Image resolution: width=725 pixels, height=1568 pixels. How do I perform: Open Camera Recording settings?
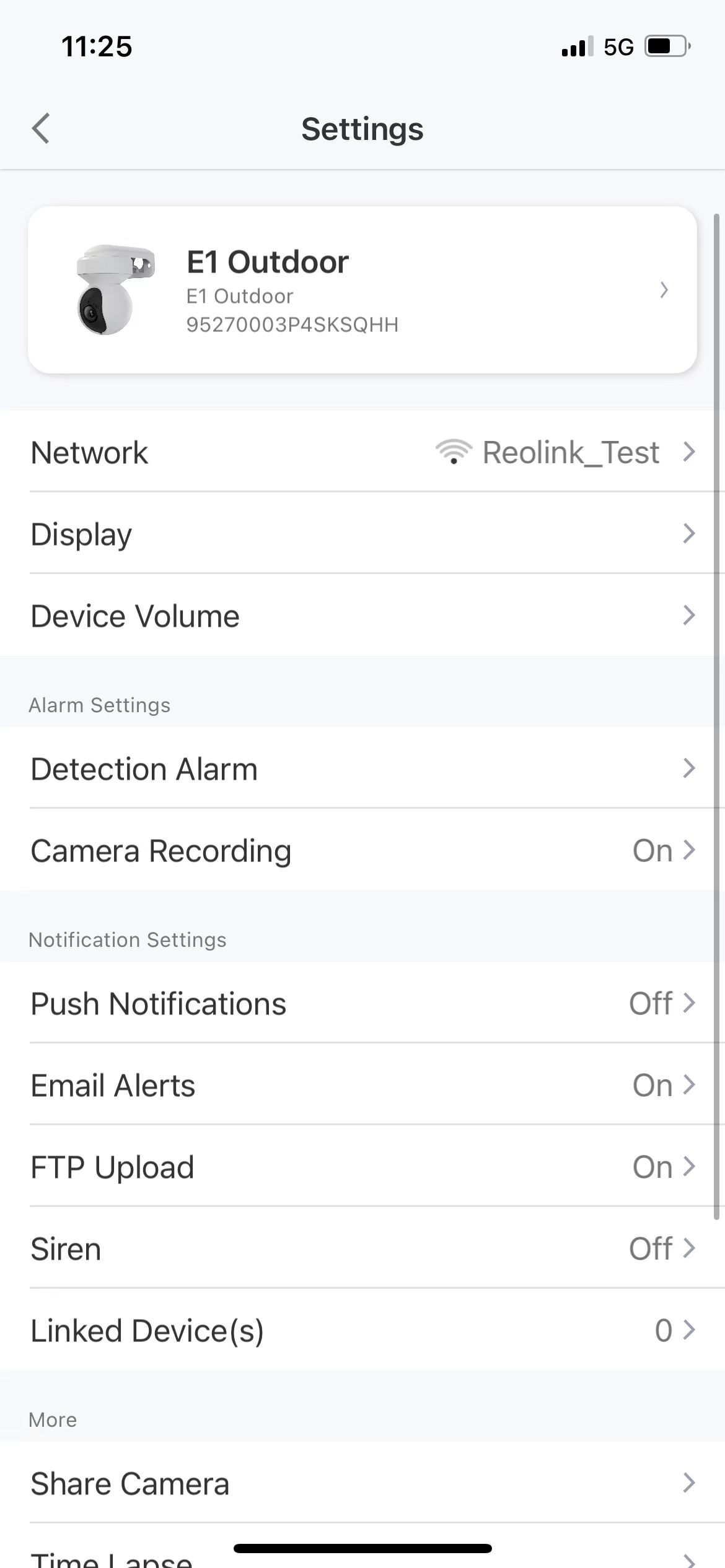tap(362, 850)
